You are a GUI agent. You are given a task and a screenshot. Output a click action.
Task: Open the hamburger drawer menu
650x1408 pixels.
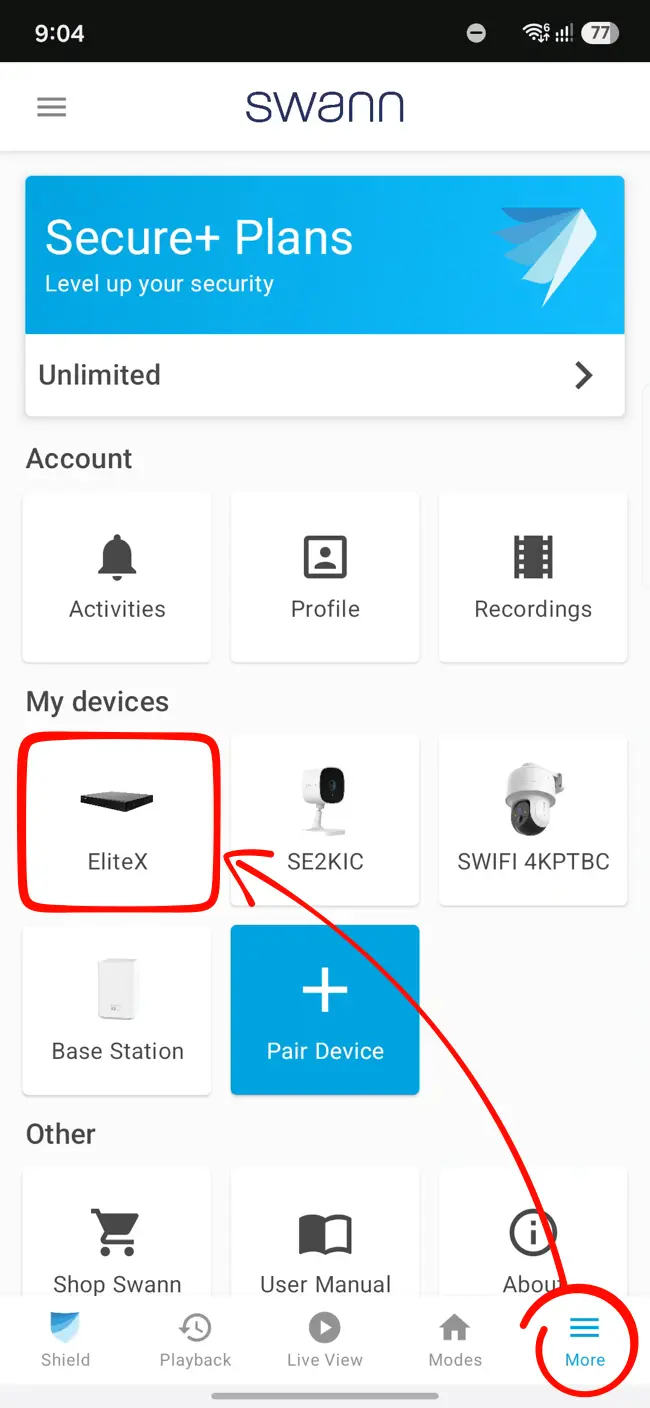pos(51,107)
